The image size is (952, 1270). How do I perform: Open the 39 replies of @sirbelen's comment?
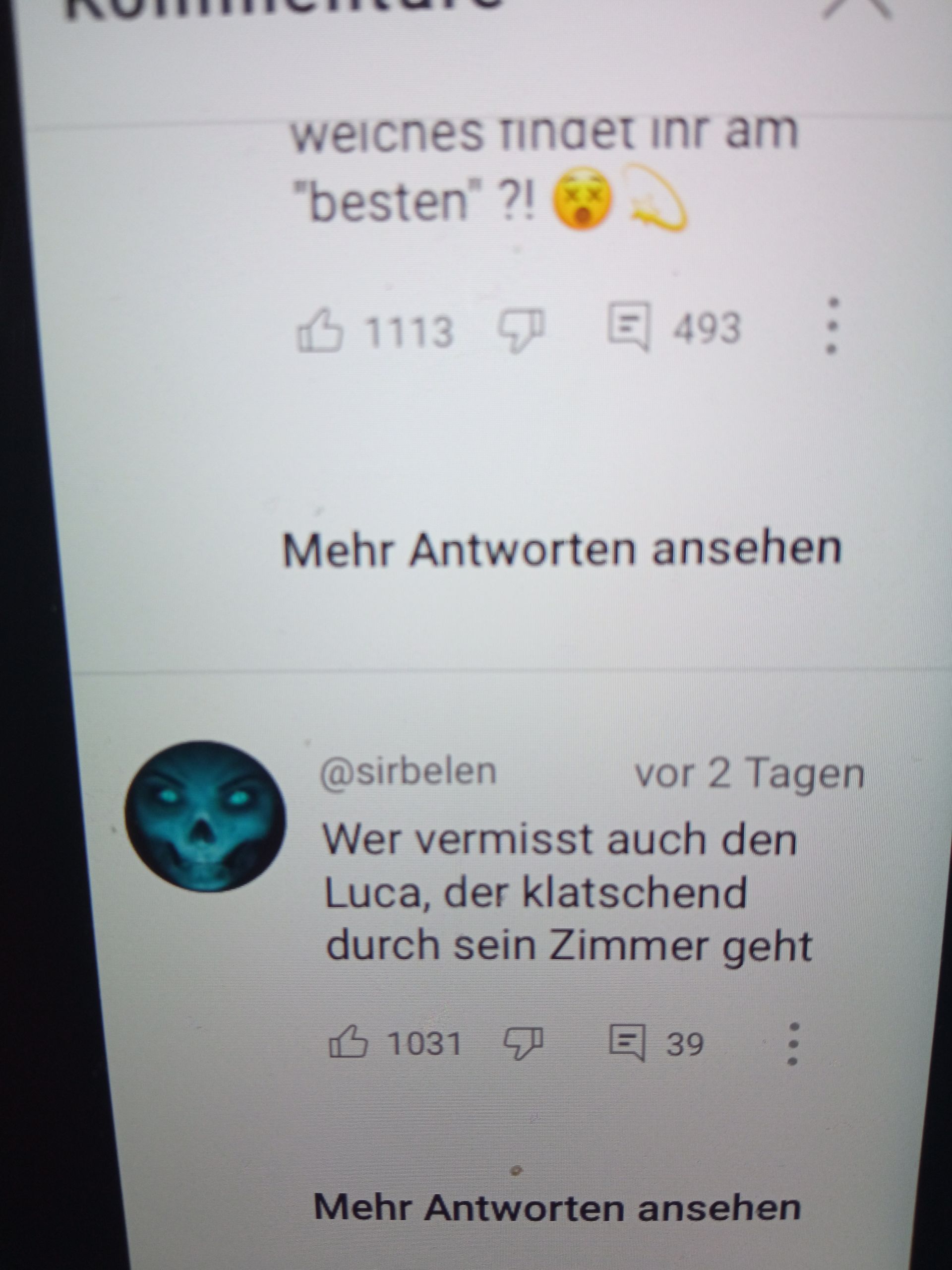tap(627, 1043)
